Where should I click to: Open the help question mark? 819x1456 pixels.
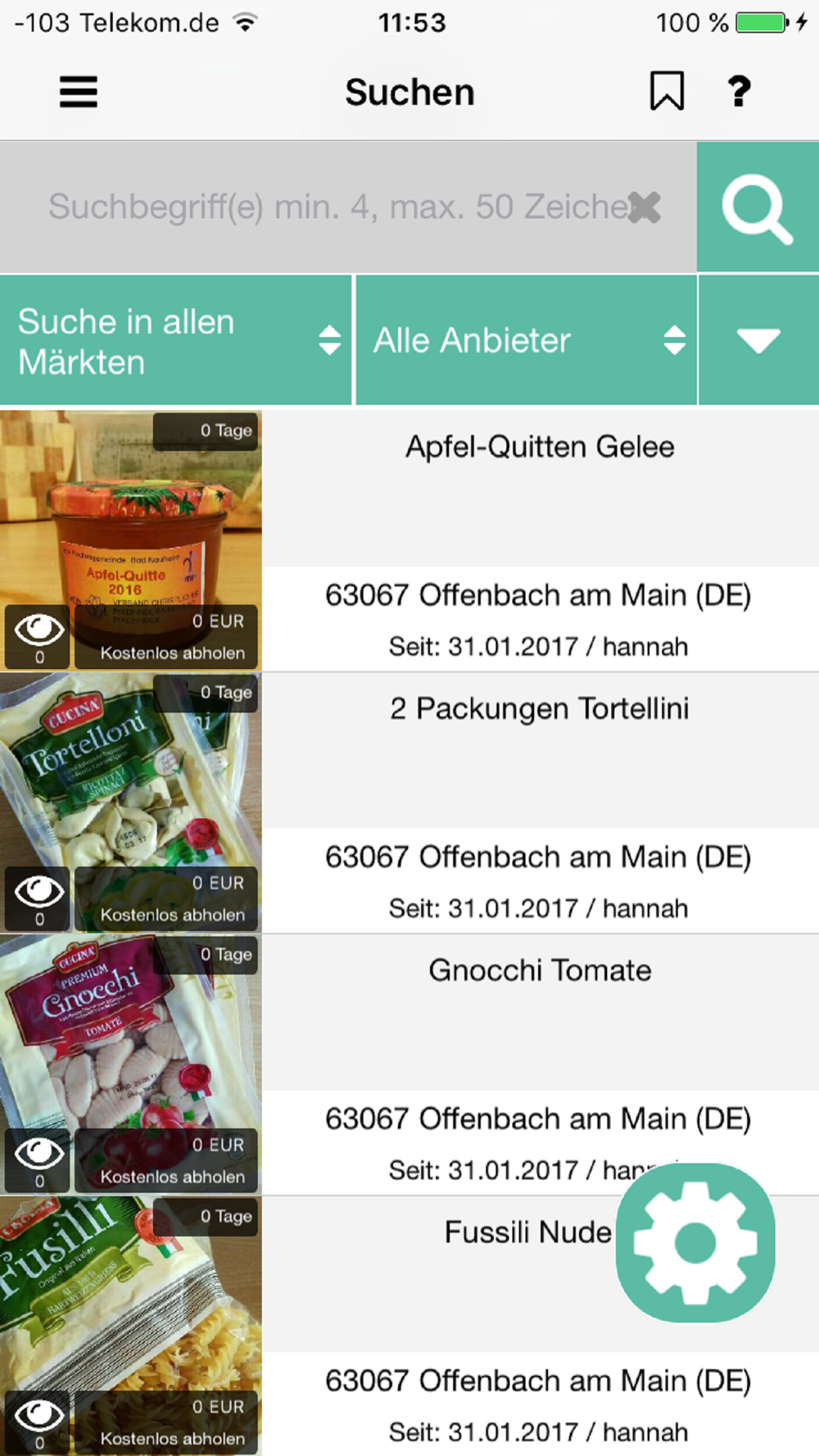pos(739,91)
